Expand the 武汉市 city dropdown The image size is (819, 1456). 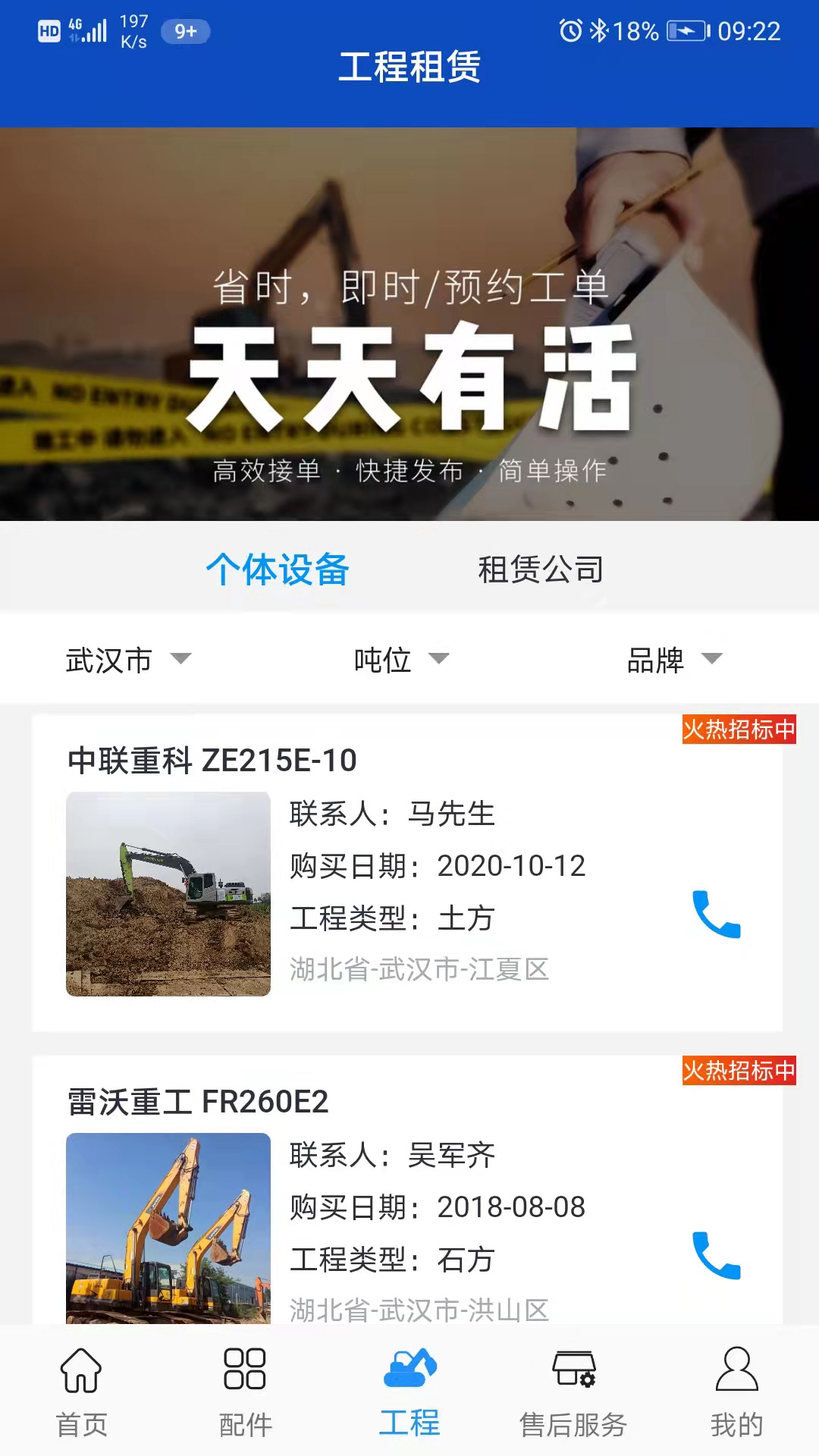127,660
